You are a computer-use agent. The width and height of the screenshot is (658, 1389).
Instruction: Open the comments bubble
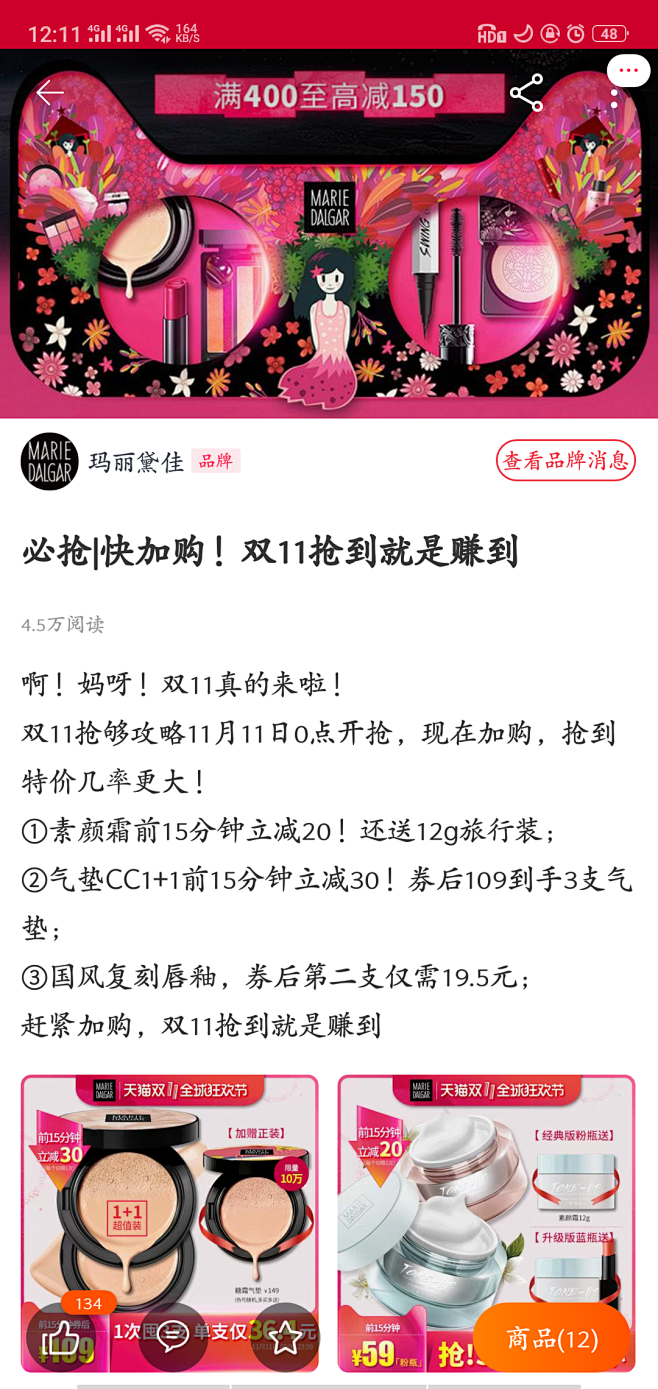173,1337
